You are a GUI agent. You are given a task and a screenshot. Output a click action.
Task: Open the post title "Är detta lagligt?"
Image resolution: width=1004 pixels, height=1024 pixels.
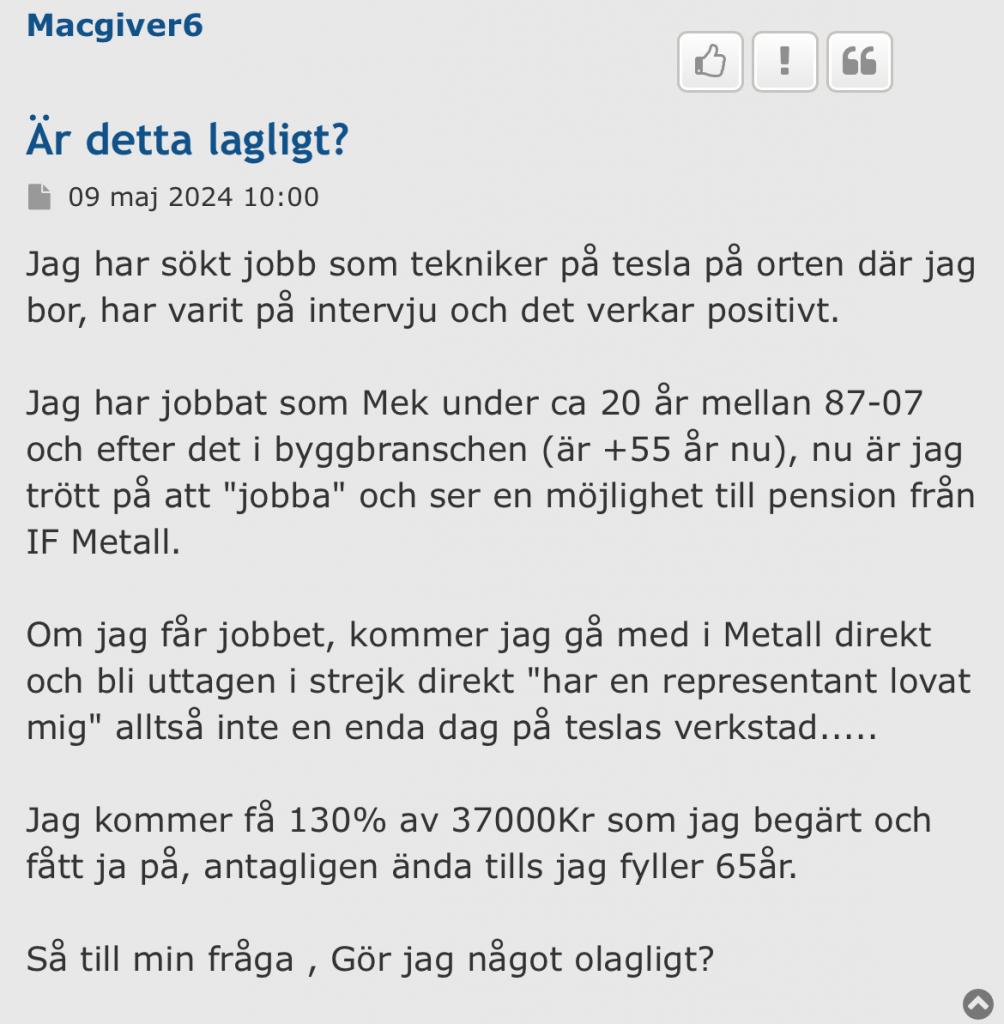(188, 141)
